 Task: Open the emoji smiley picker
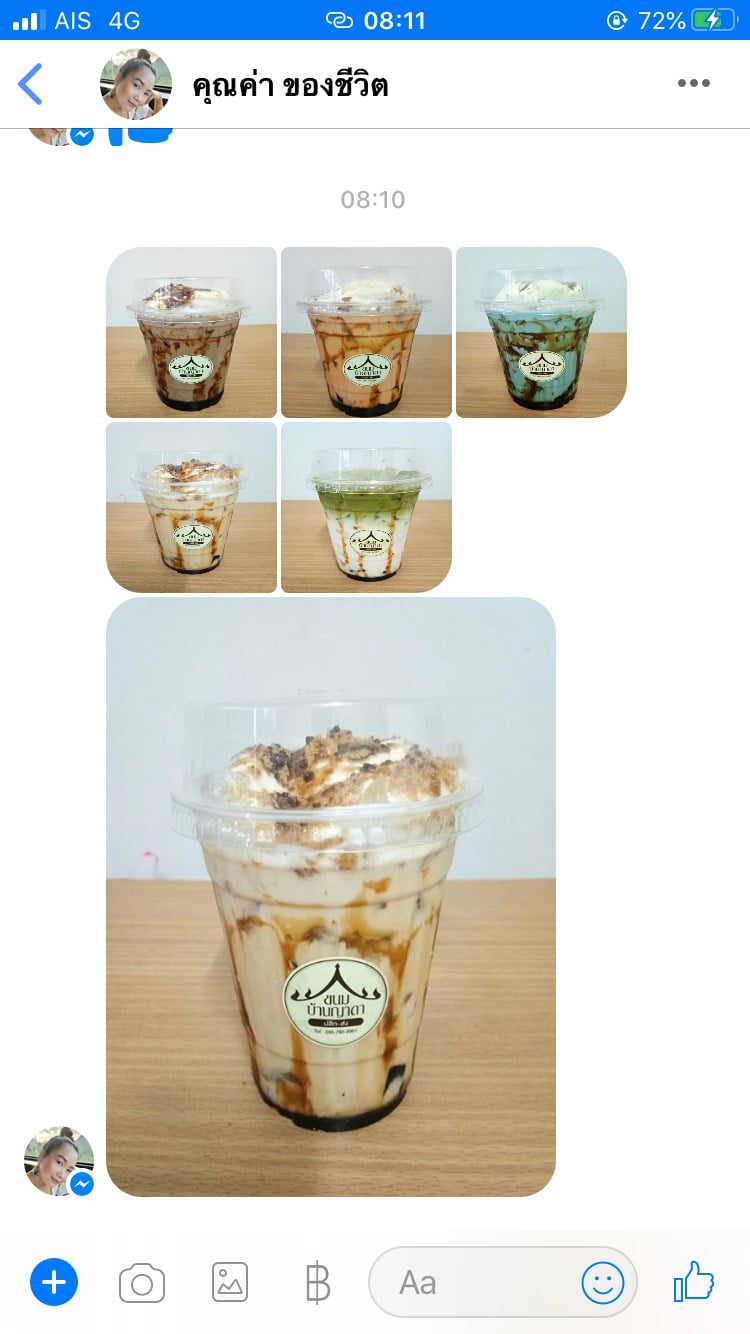[603, 1282]
